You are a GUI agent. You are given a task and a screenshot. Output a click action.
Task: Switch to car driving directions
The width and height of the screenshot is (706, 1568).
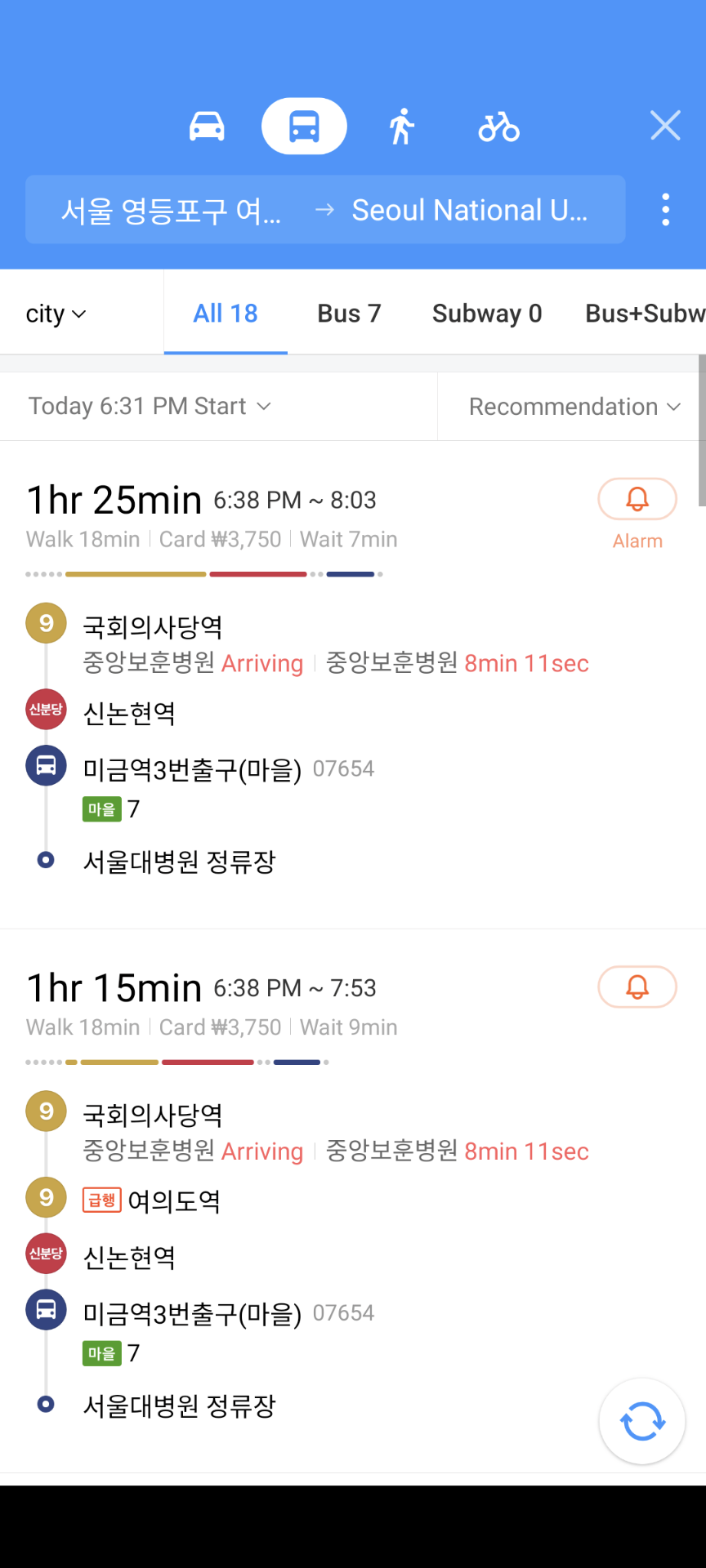coord(207,127)
